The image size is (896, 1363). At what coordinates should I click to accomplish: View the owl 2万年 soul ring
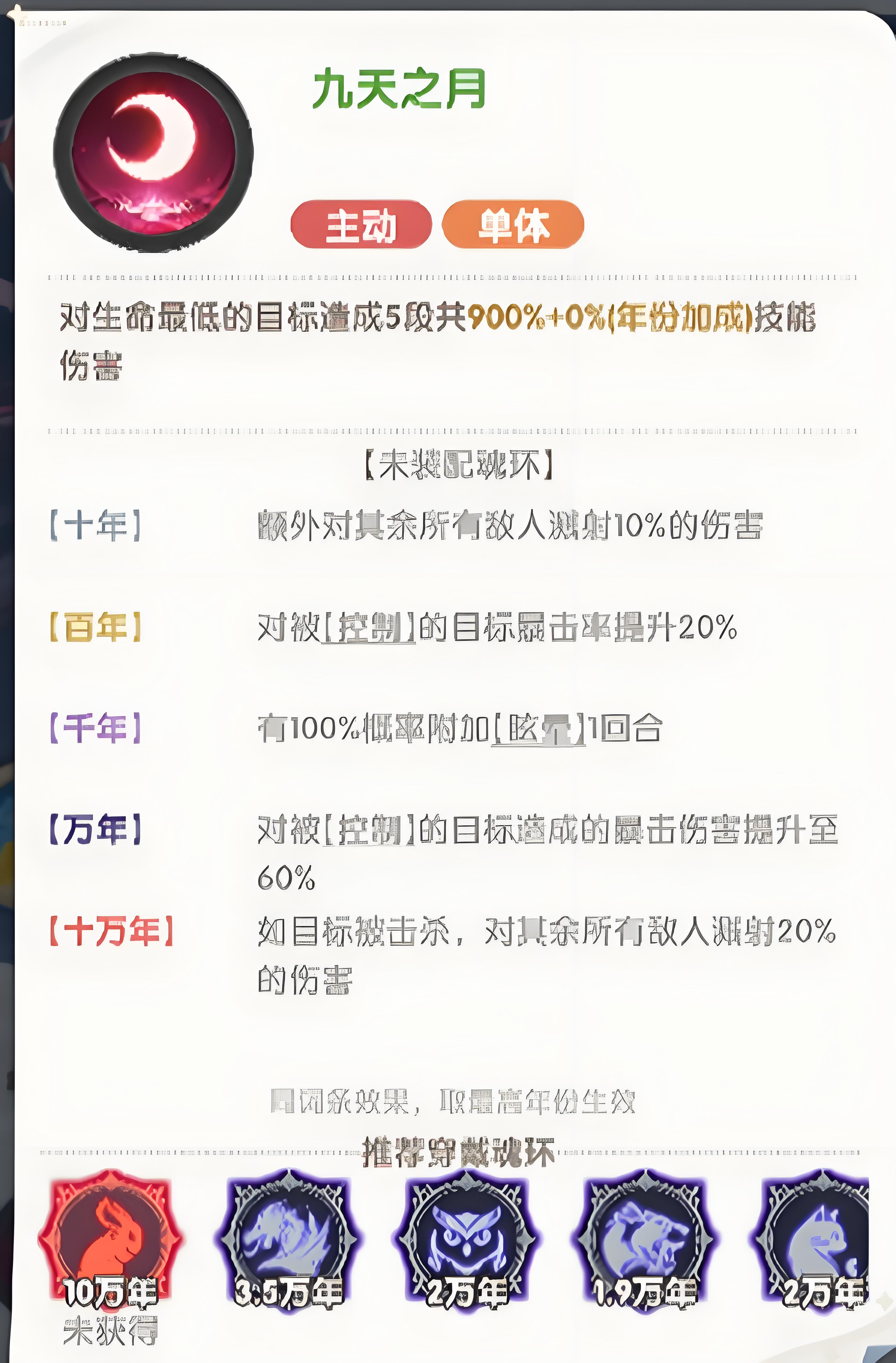point(466,1240)
